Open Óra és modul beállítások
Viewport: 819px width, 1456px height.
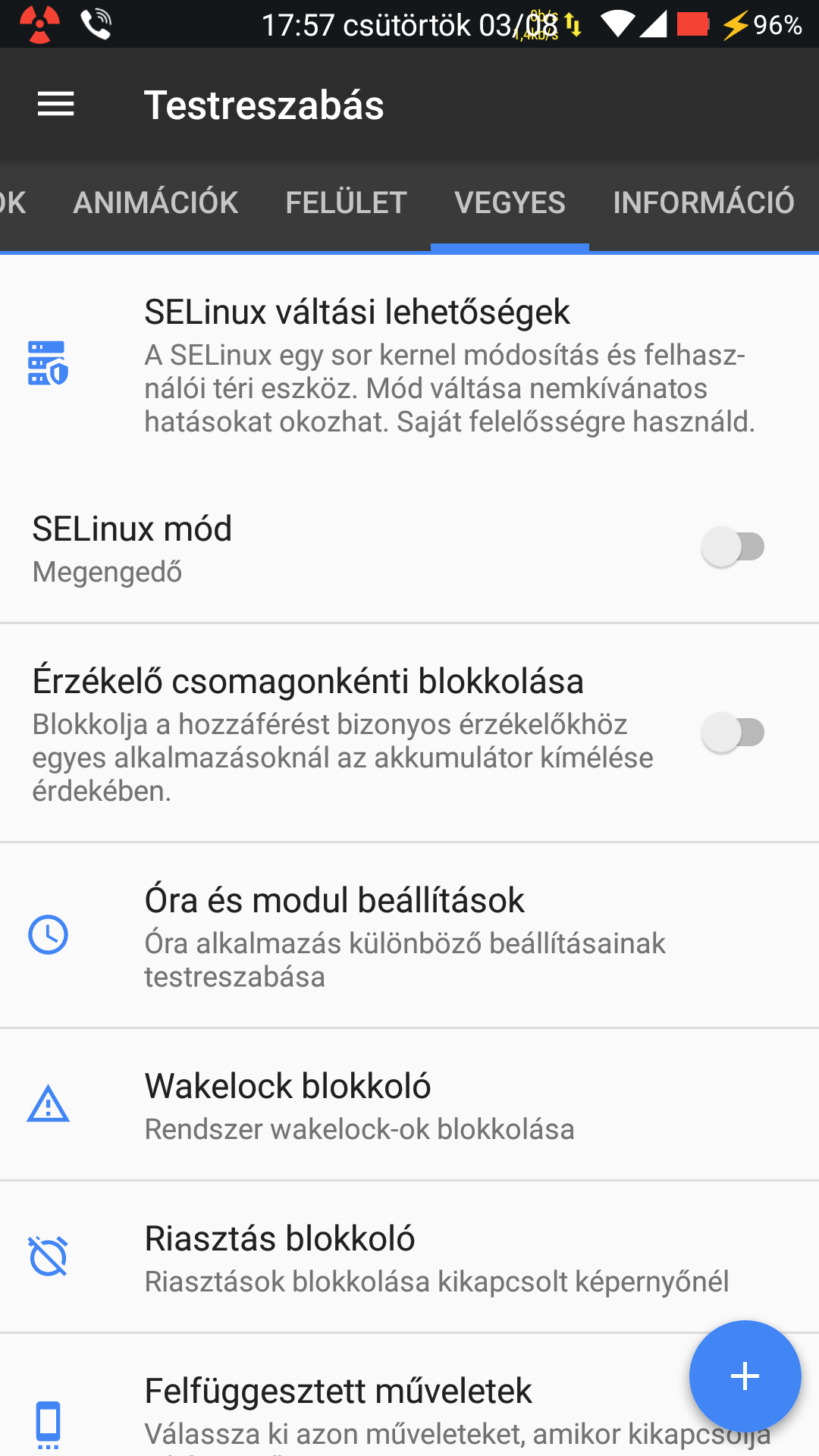pyautogui.click(x=409, y=935)
